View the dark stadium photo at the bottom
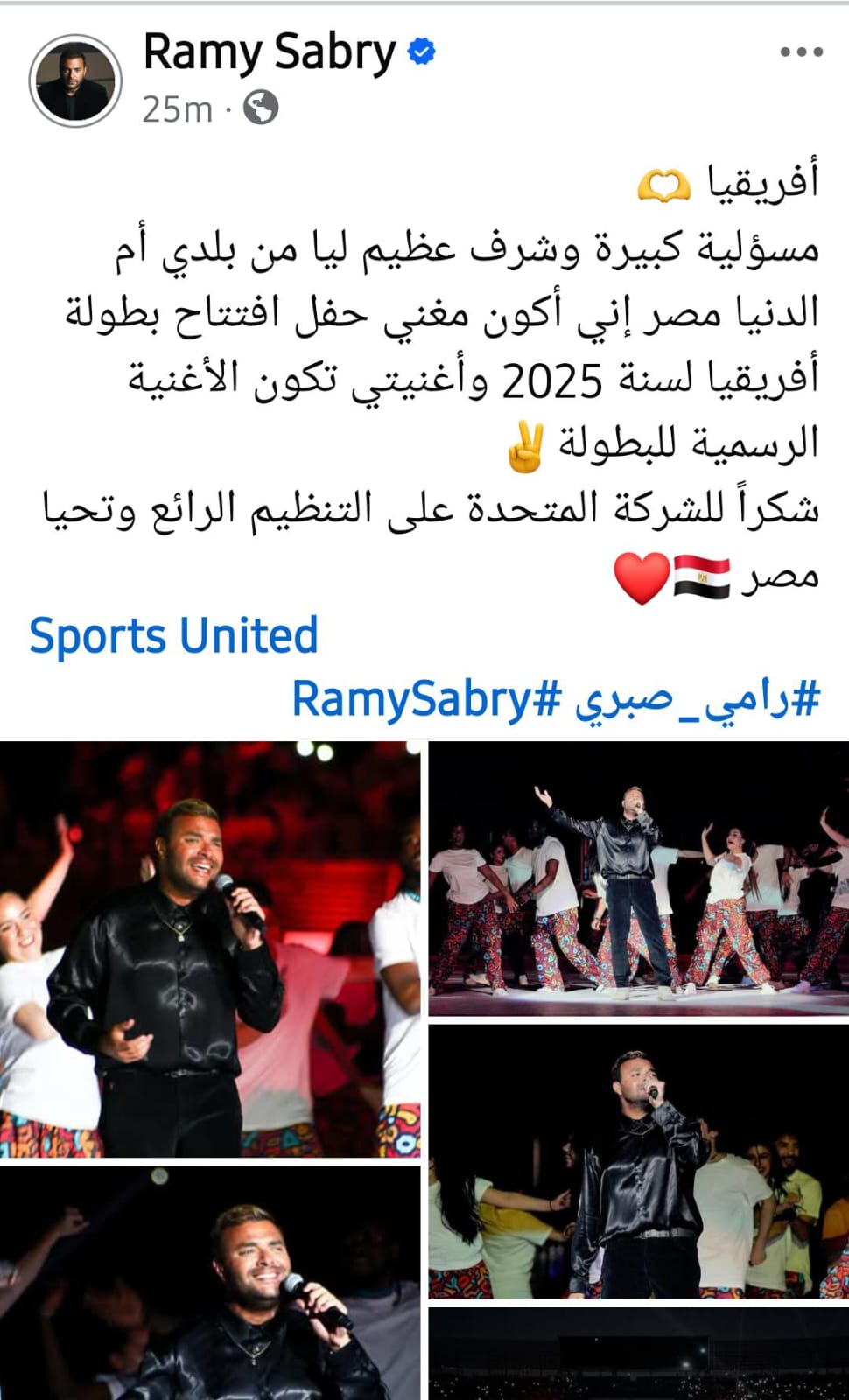Image resolution: width=849 pixels, height=1400 pixels. 638,1354
